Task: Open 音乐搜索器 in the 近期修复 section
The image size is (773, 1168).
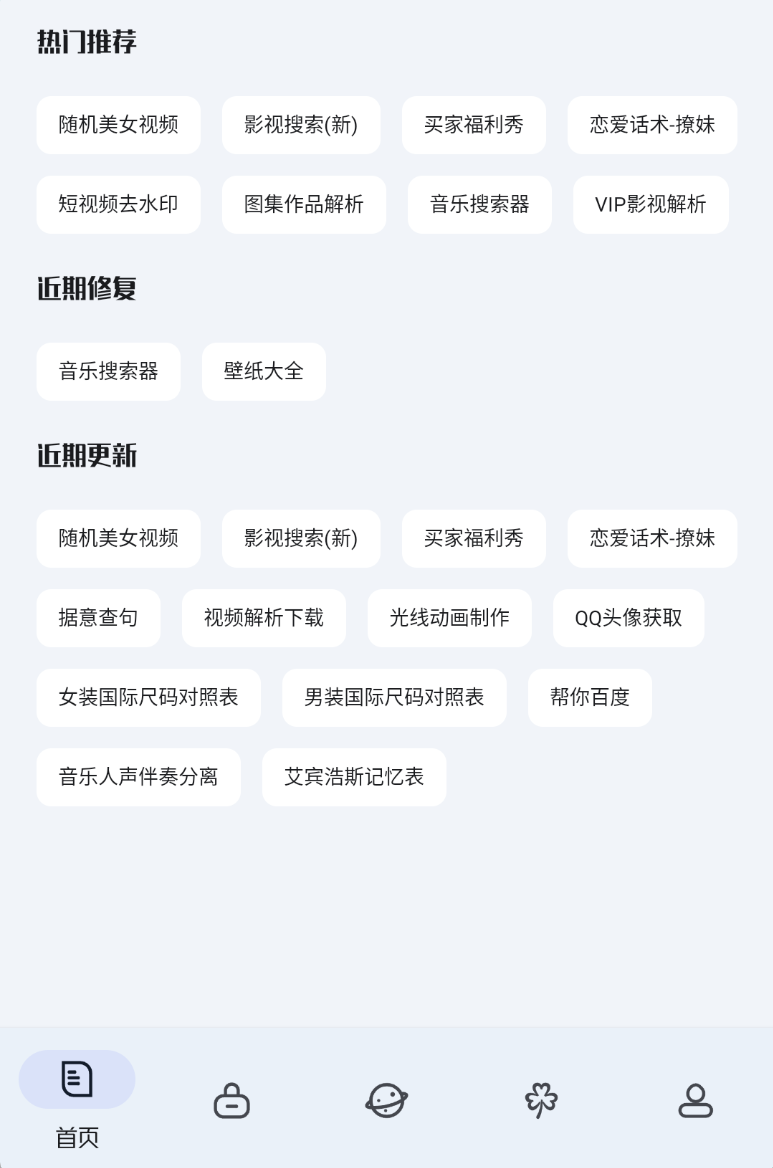Action: tap(108, 372)
